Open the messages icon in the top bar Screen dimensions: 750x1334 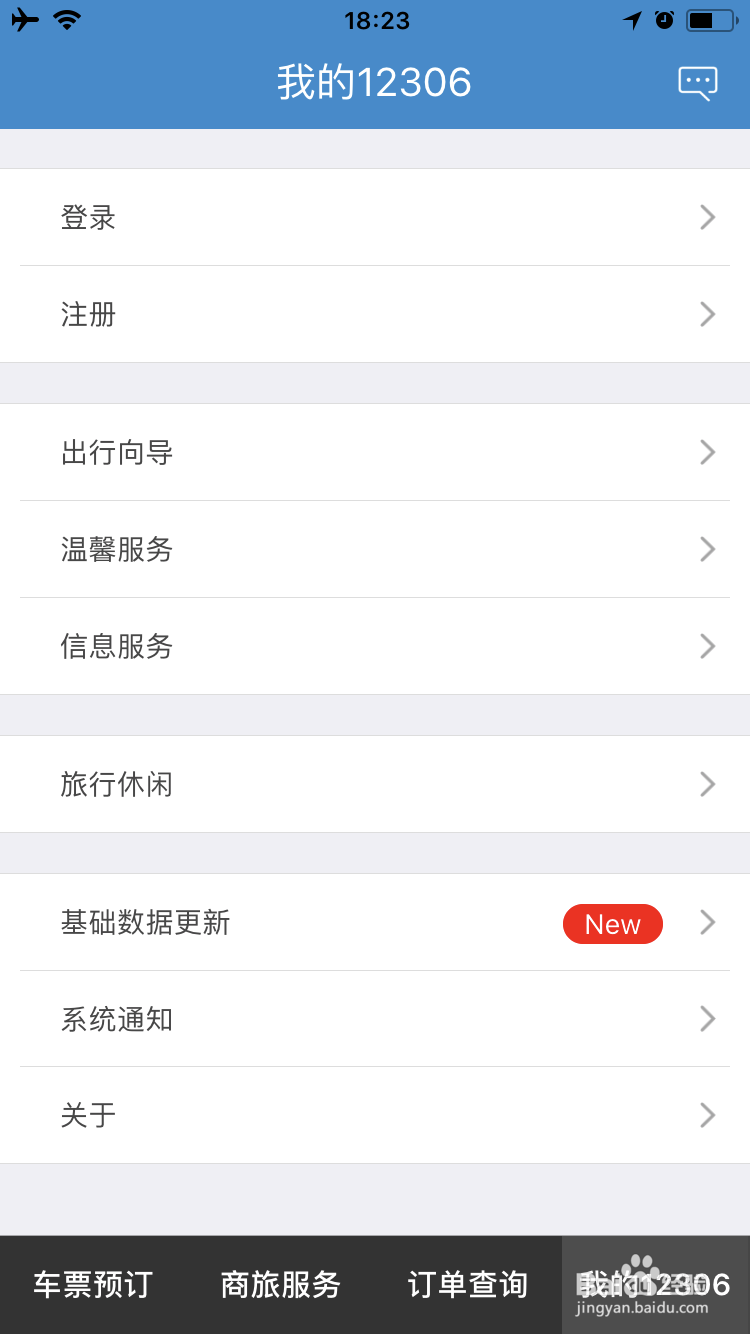pos(697,82)
